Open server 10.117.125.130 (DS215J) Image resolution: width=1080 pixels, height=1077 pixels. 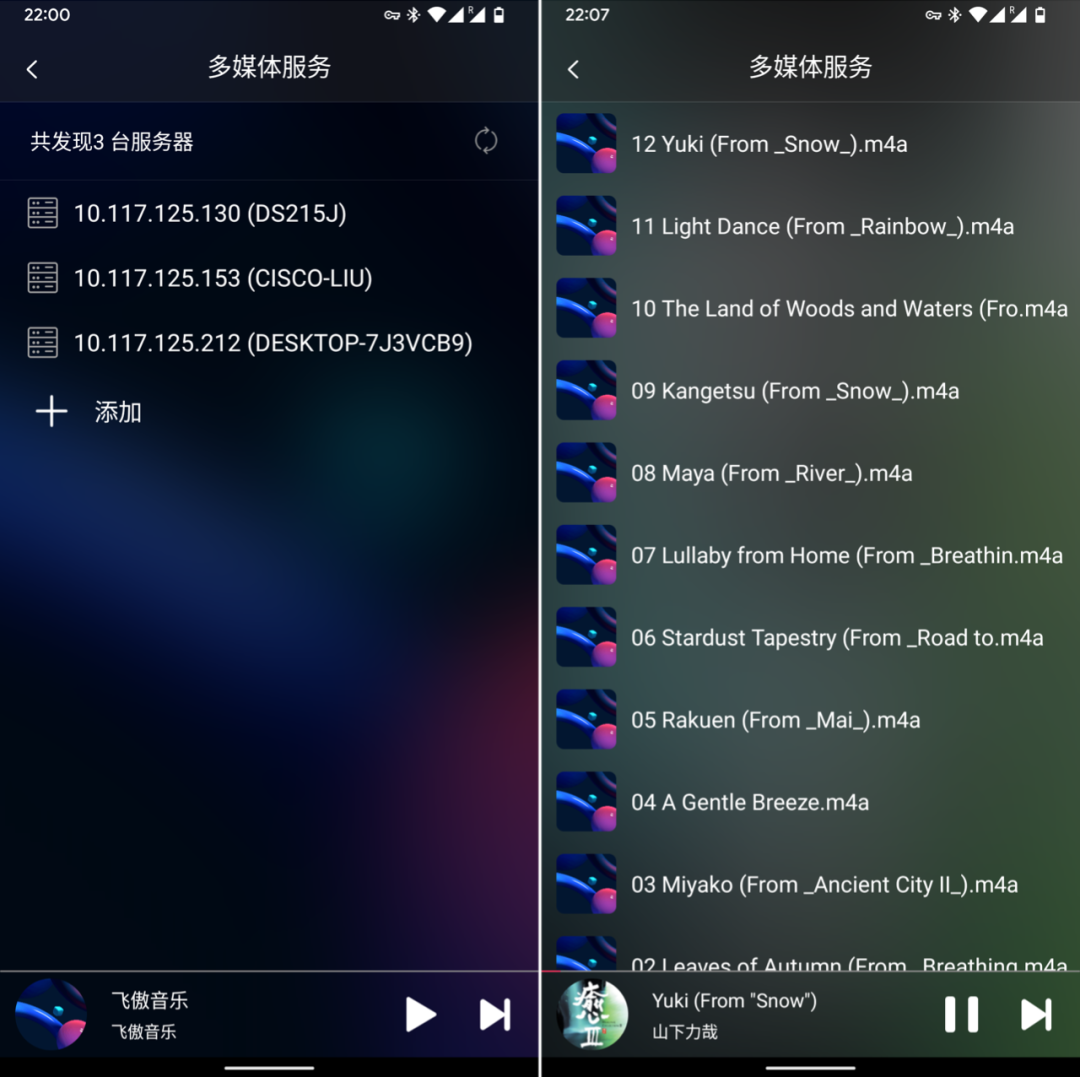(210, 213)
